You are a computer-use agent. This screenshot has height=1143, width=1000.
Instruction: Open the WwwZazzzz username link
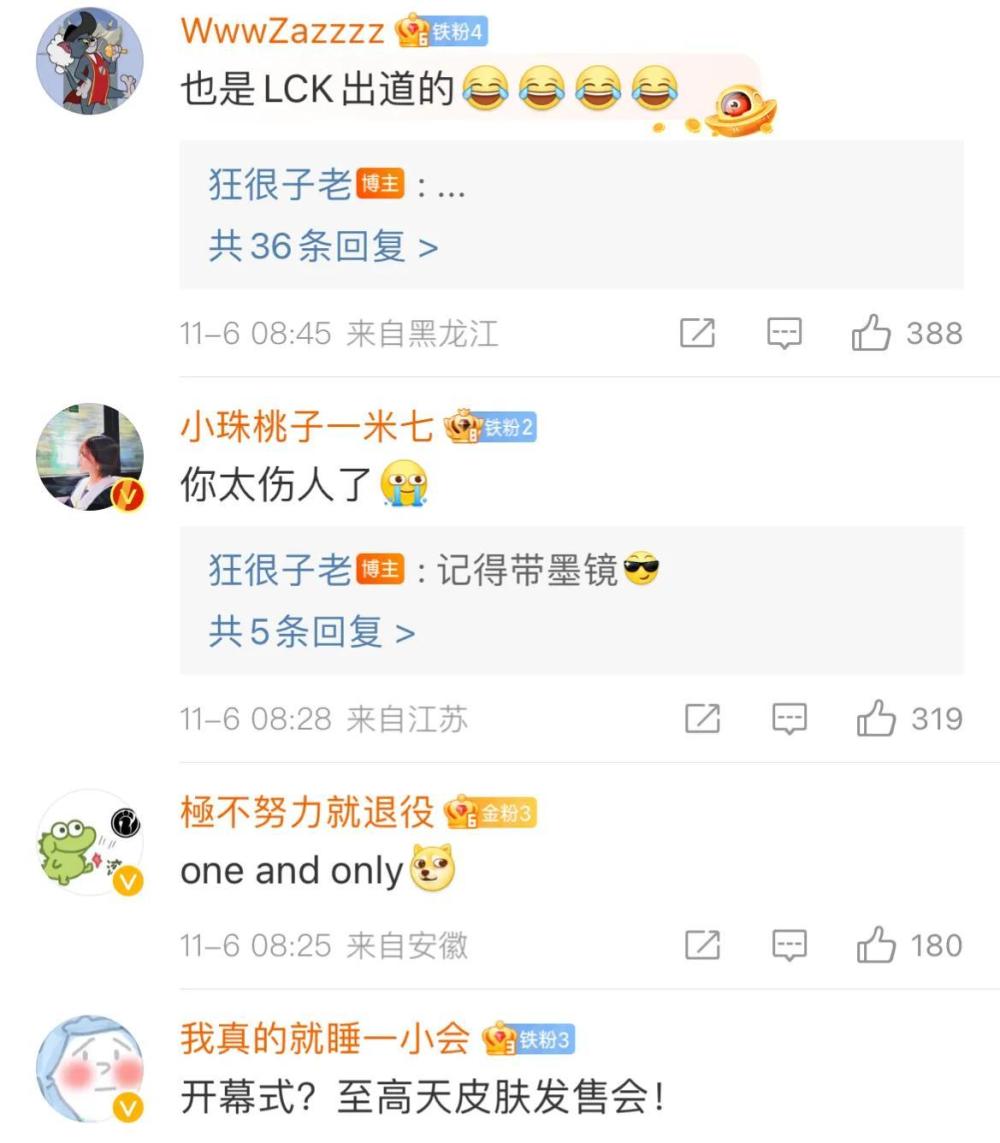[x=282, y=31]
